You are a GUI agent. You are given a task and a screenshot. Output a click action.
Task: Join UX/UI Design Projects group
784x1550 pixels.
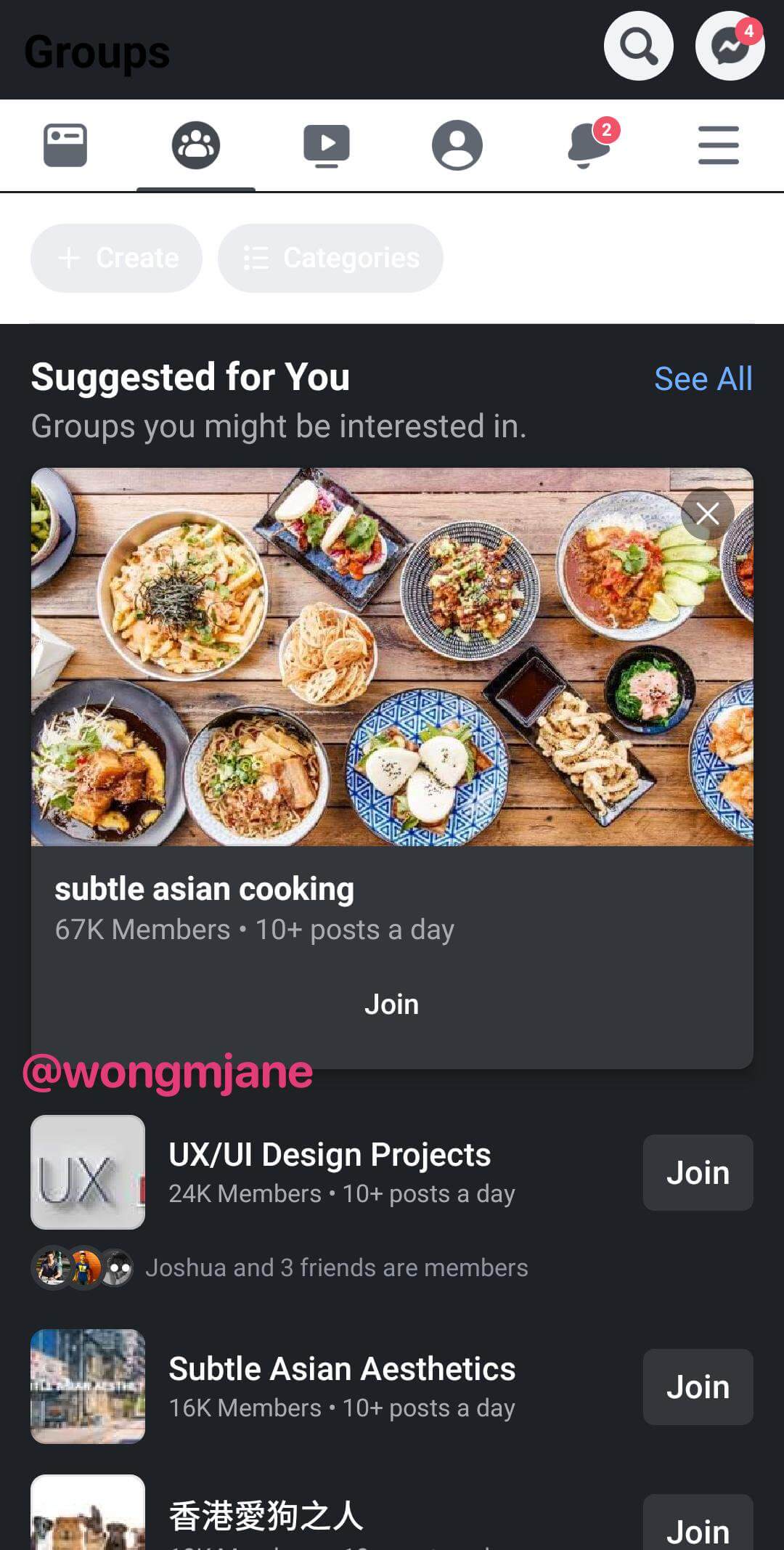698,1172
